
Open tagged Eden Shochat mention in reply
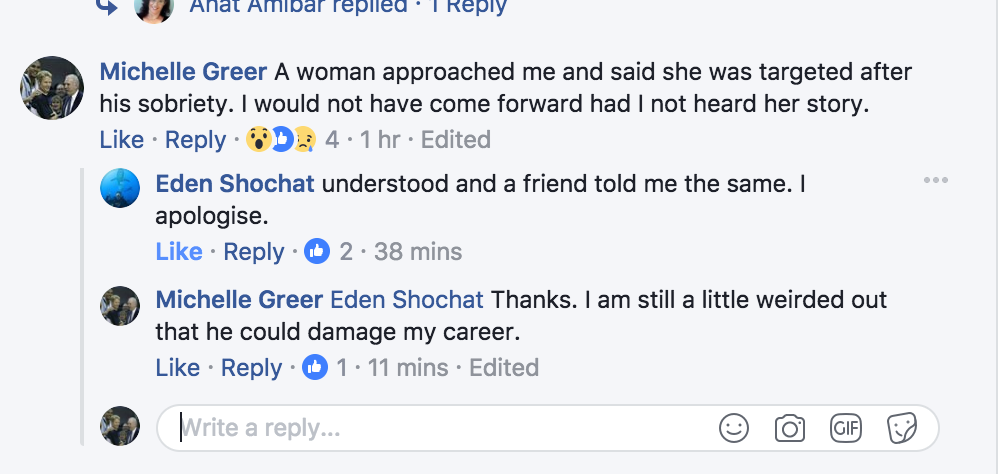point(406,300)
